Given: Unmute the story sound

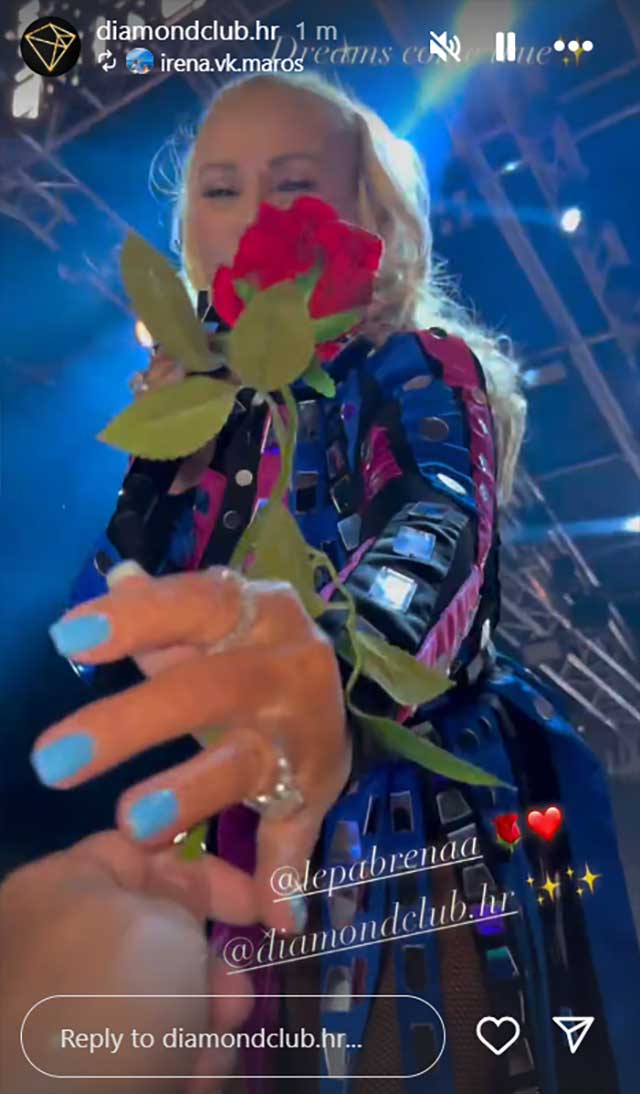Looking at the screenshot, I should click(444, 46).
